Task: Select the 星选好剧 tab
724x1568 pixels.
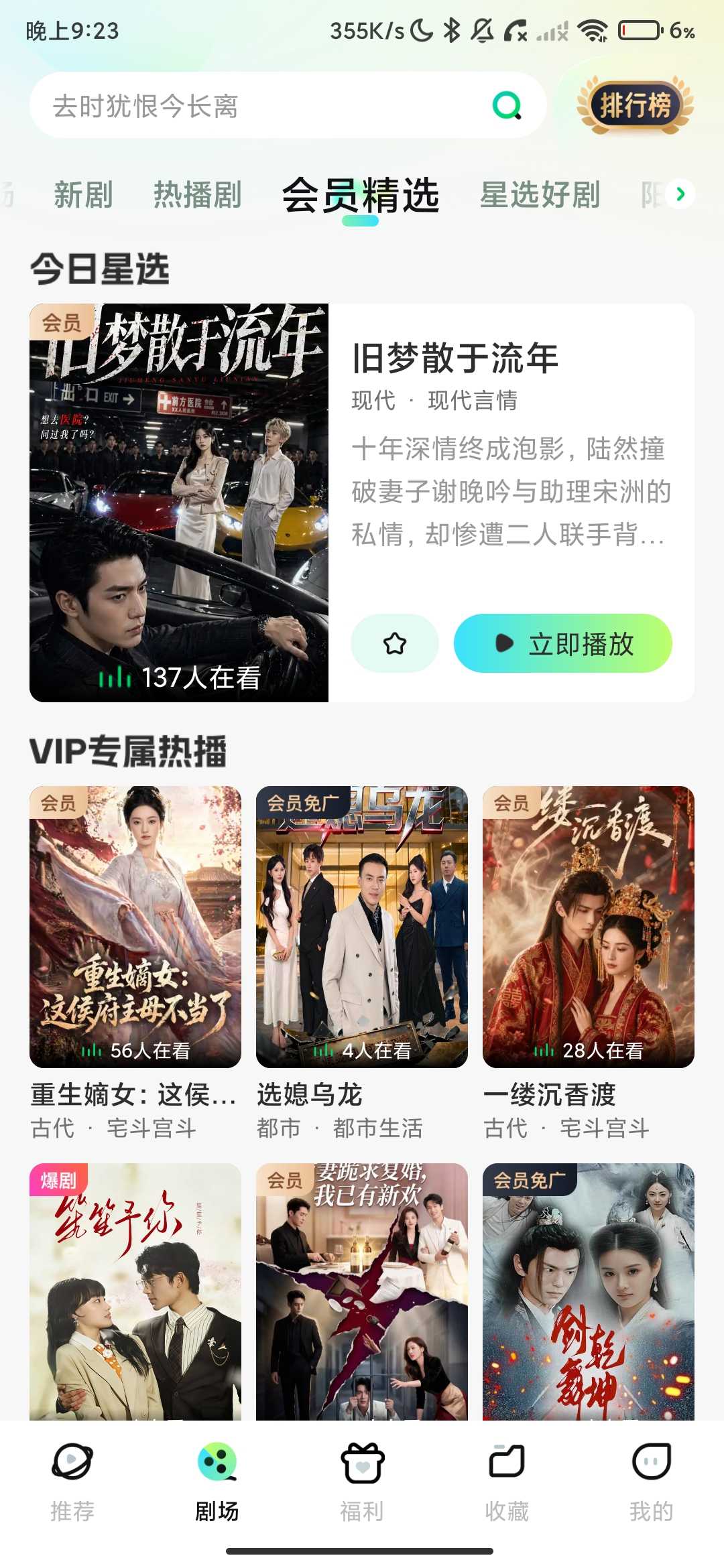Action: coord(540,195)
